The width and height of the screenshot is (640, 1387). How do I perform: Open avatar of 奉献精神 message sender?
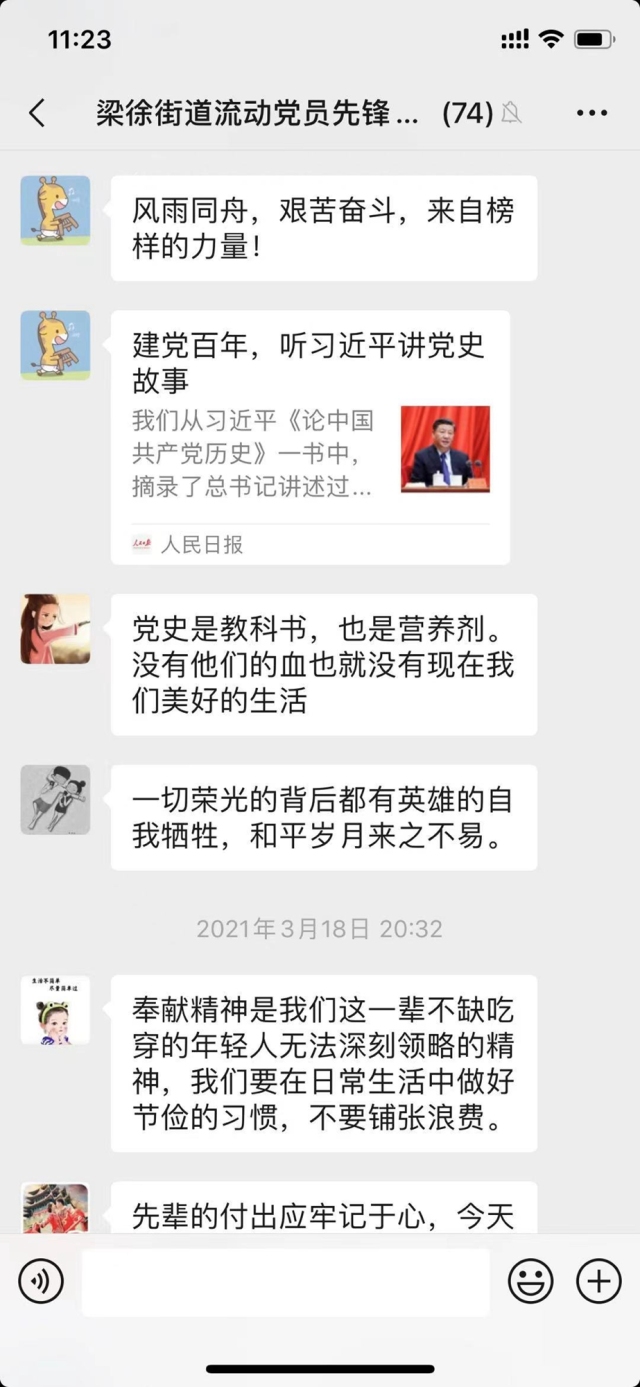click(55, 1010)
